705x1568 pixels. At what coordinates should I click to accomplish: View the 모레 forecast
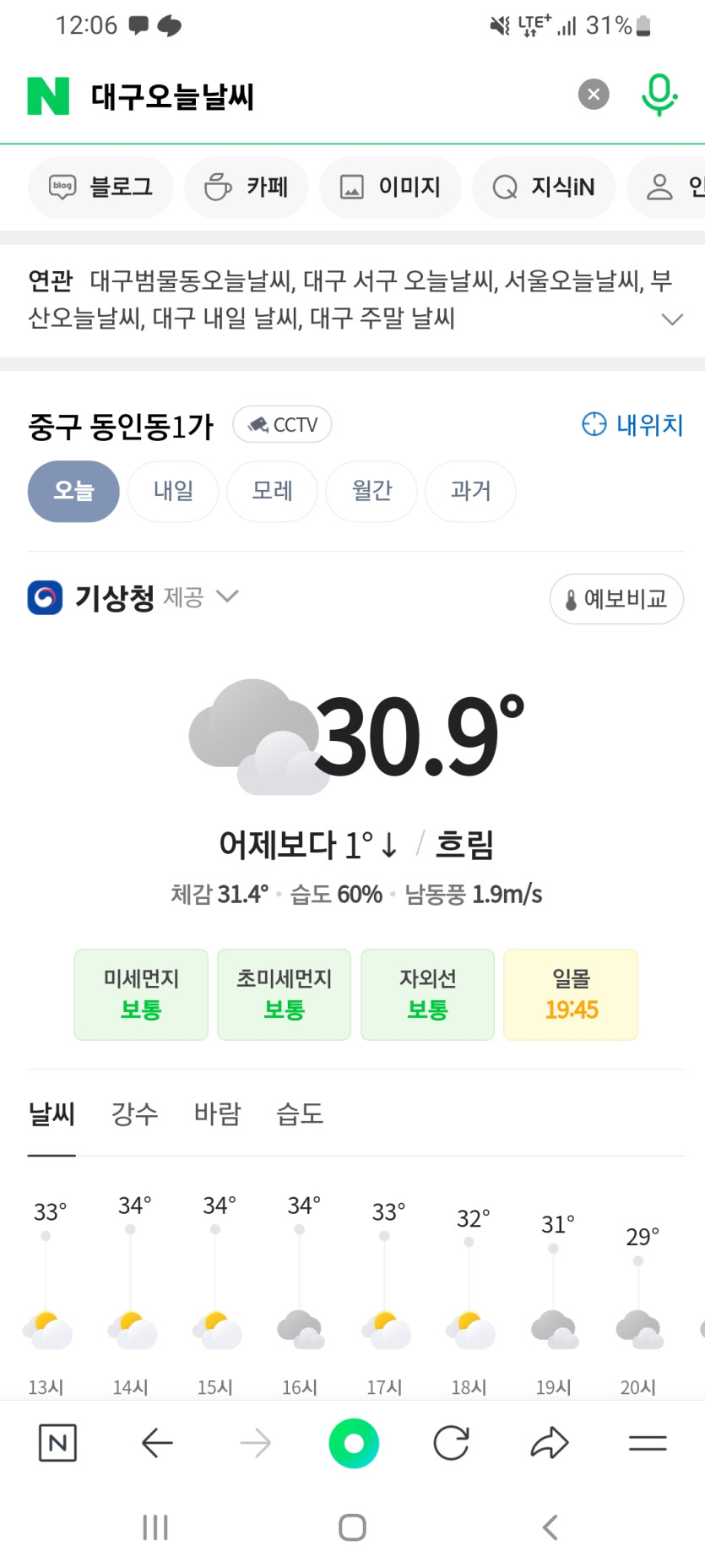(x=272, y=491)
